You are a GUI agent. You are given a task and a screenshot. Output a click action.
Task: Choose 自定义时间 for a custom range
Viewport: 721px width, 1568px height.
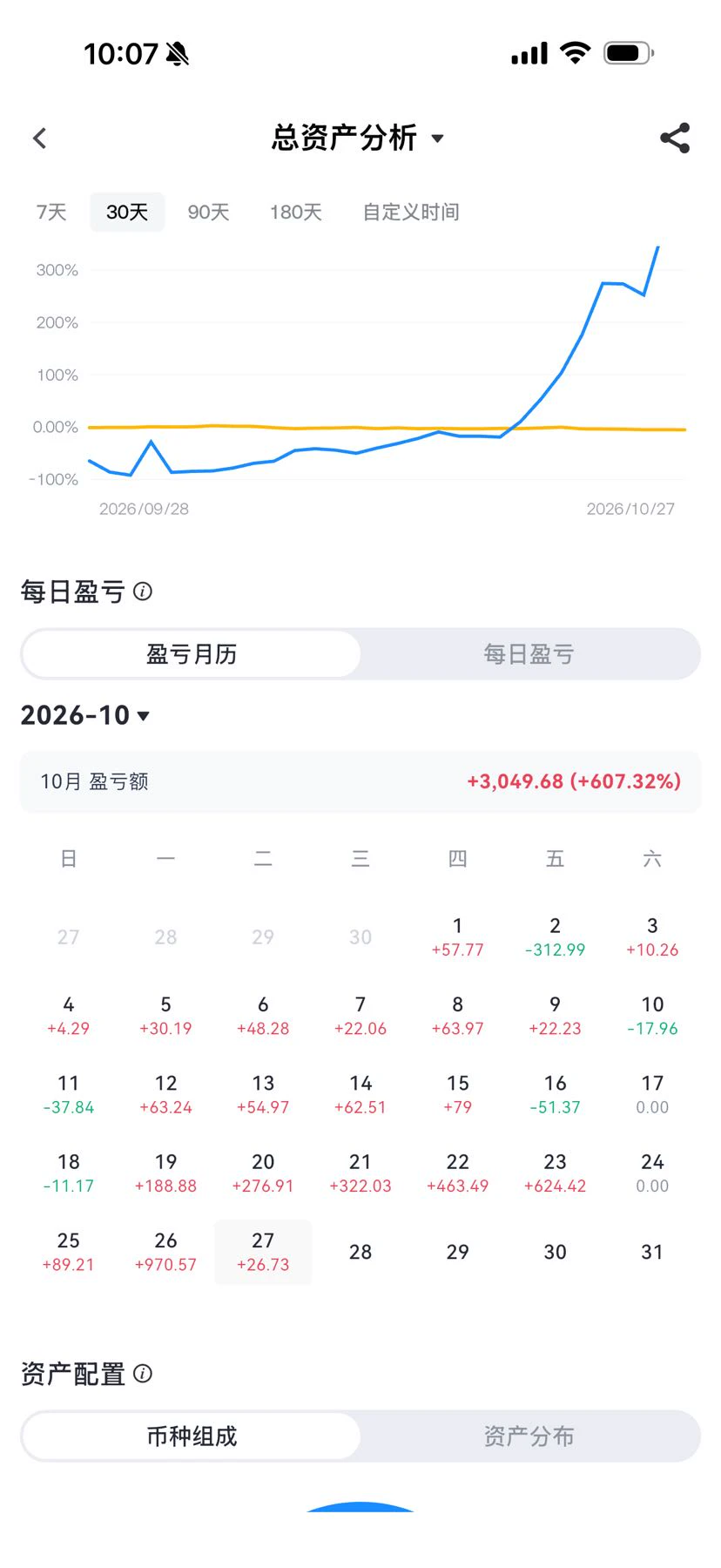pyautogui.click(x=411, y=212)
